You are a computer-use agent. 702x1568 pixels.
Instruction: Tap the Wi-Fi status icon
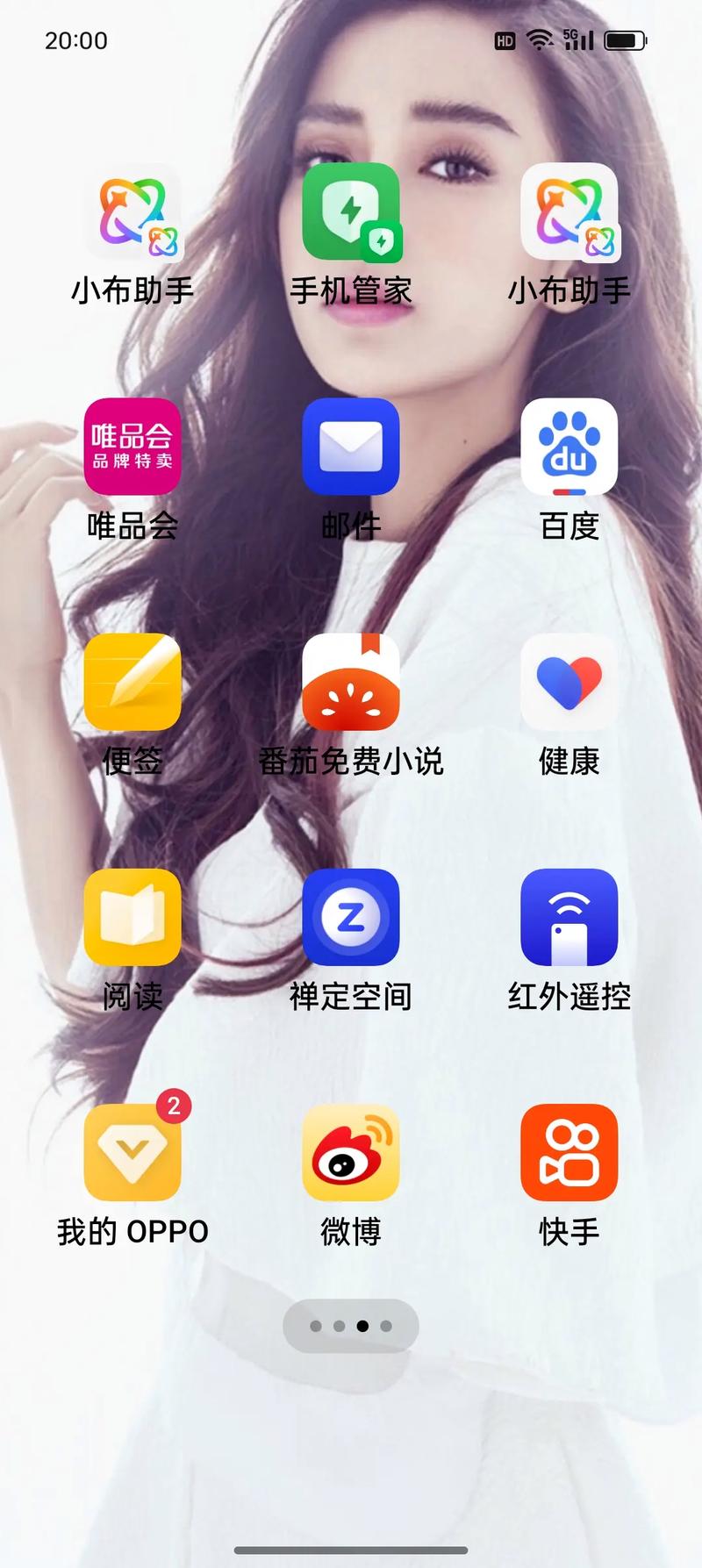536,39
